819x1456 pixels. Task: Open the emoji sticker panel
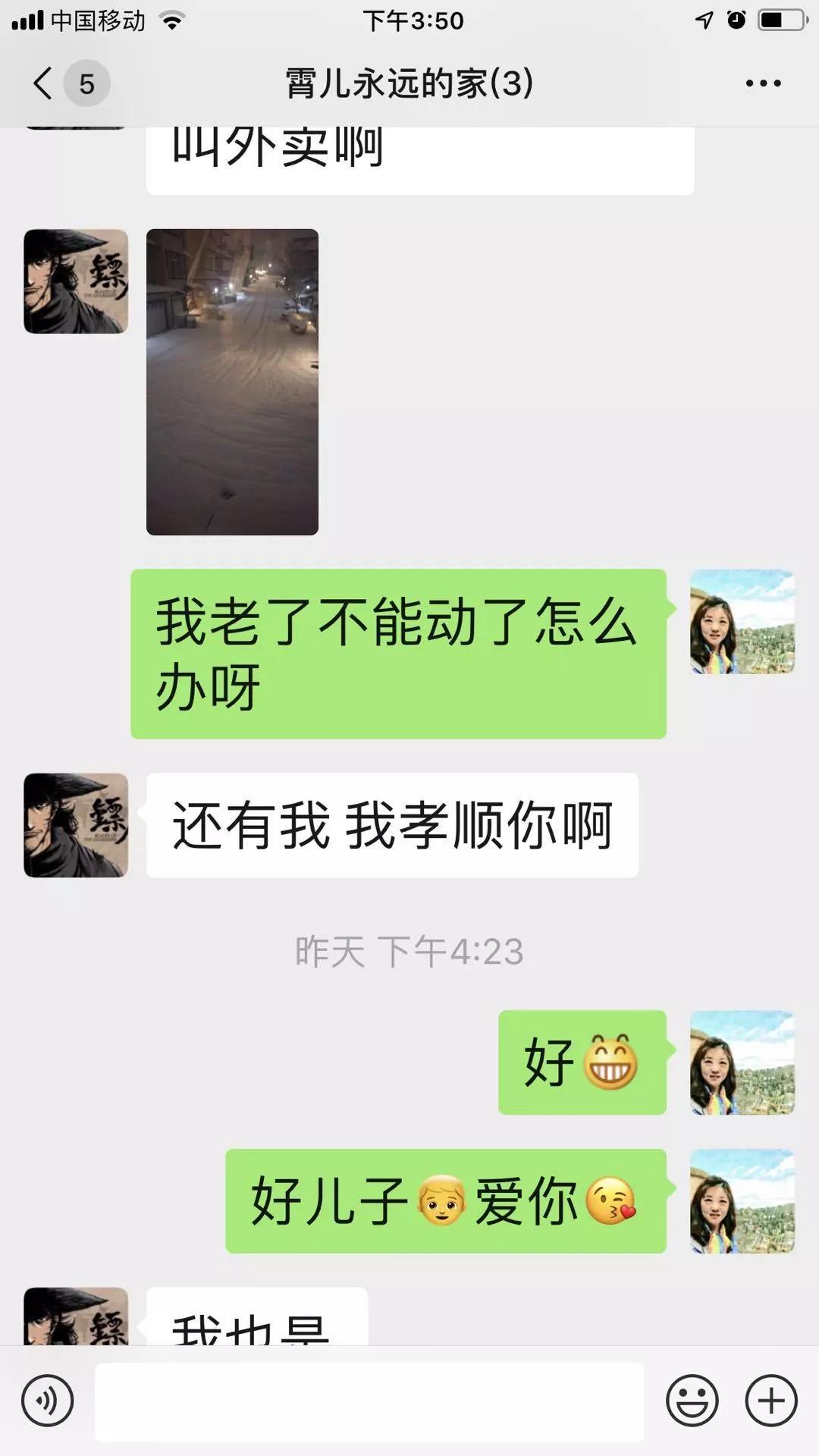[692, 1400]
